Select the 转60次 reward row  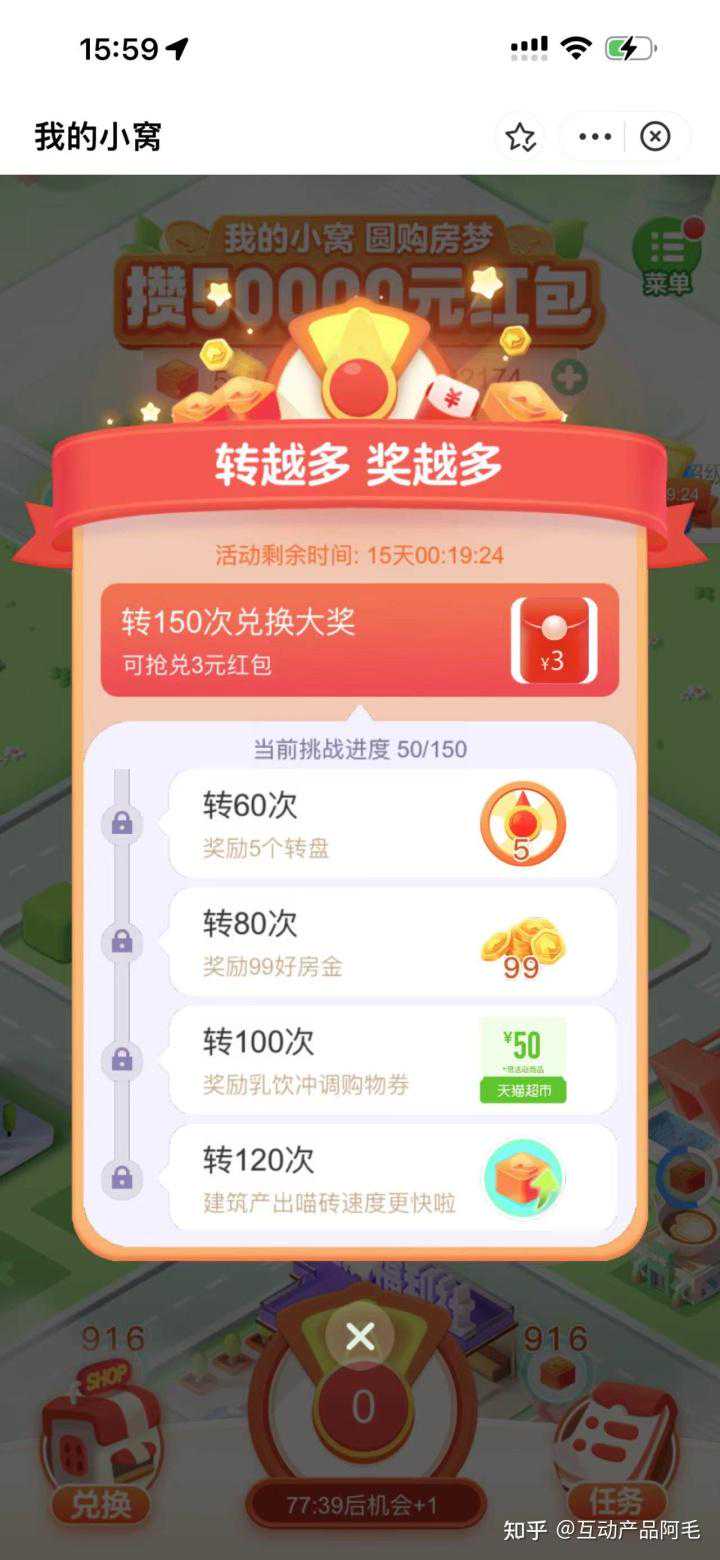coord(392,825)
